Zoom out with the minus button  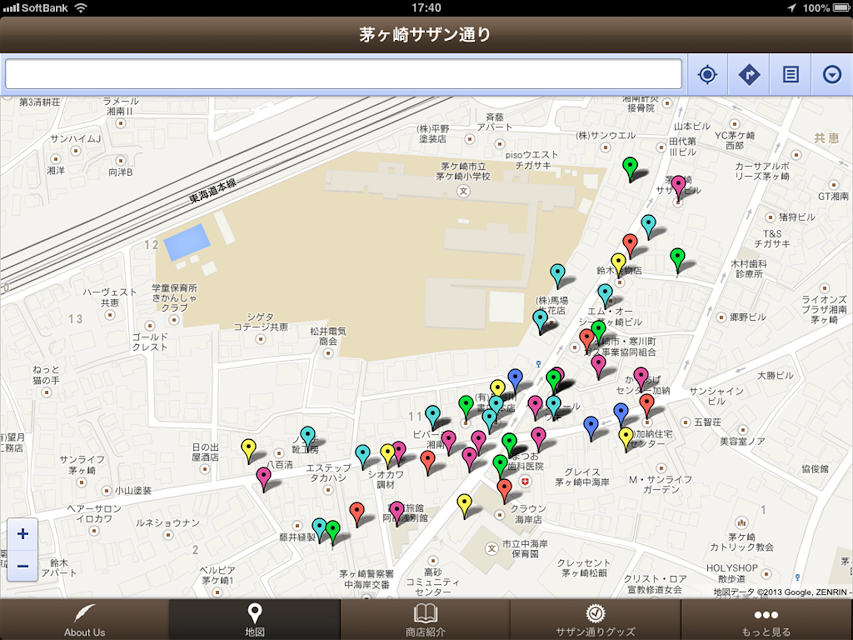[x=23, y=566]
